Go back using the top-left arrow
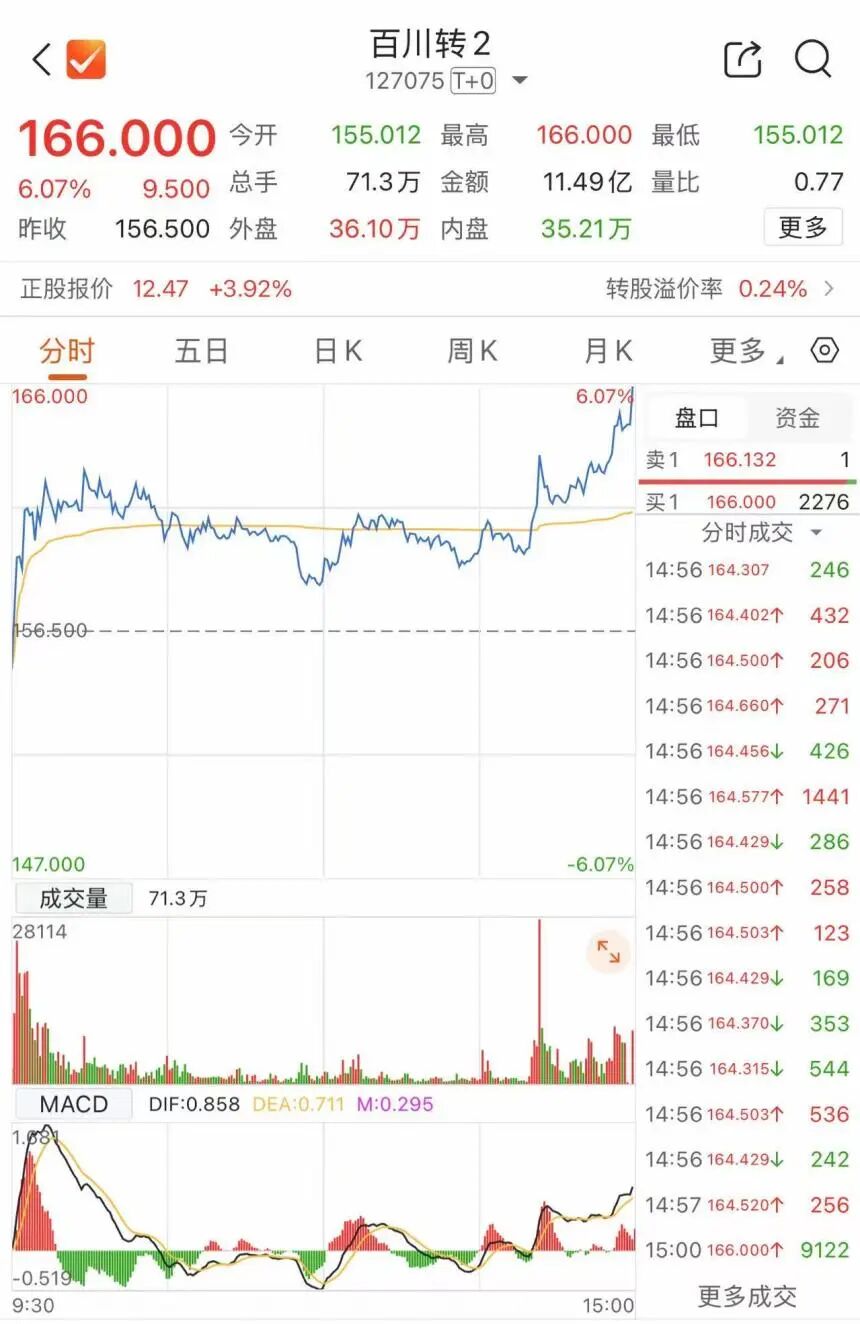This screenshot has width=860, height=1324. [x=41, y=60]
